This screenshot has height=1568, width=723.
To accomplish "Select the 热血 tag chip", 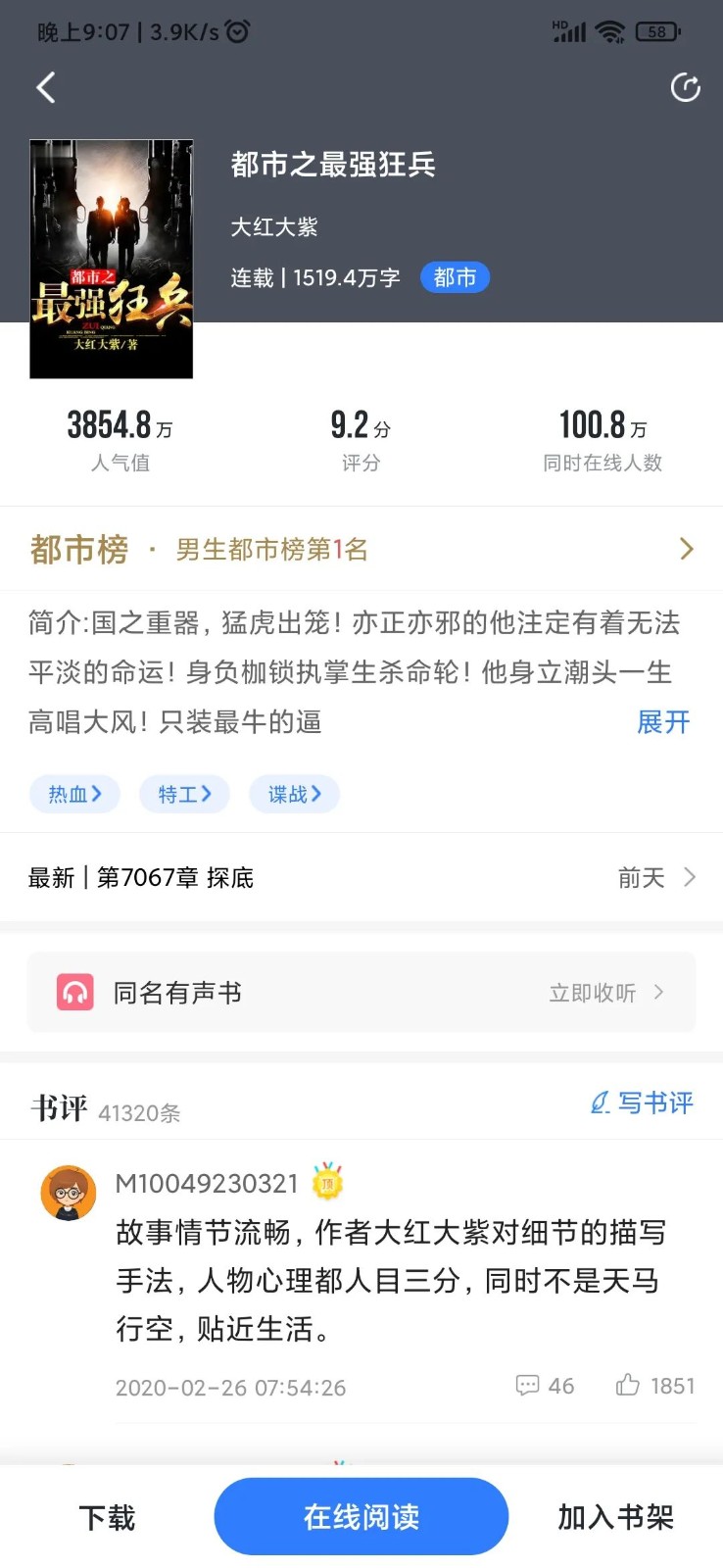I will [74, 794].
